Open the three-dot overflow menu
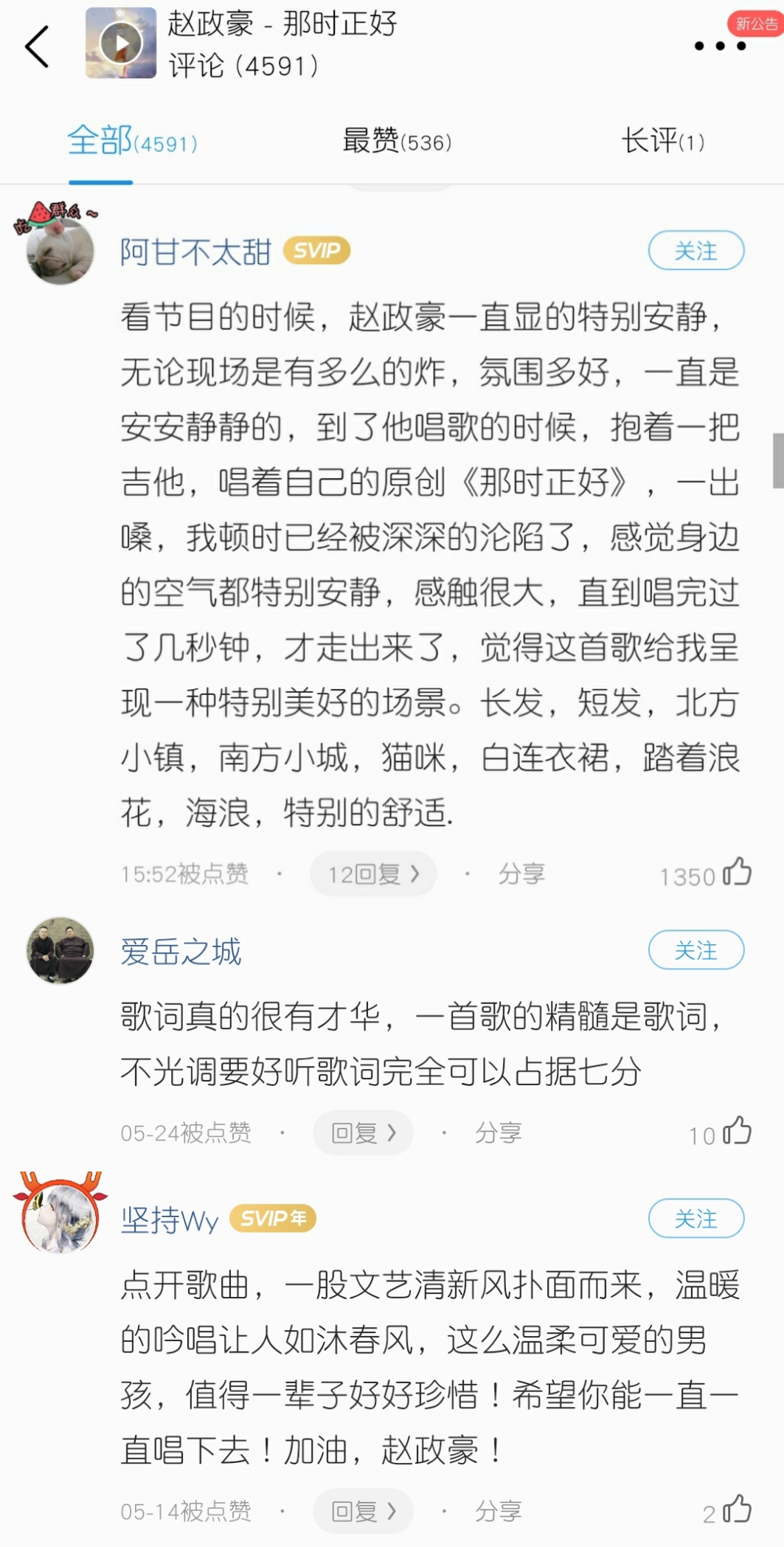784x1547 pixels. tap(720, 46)
